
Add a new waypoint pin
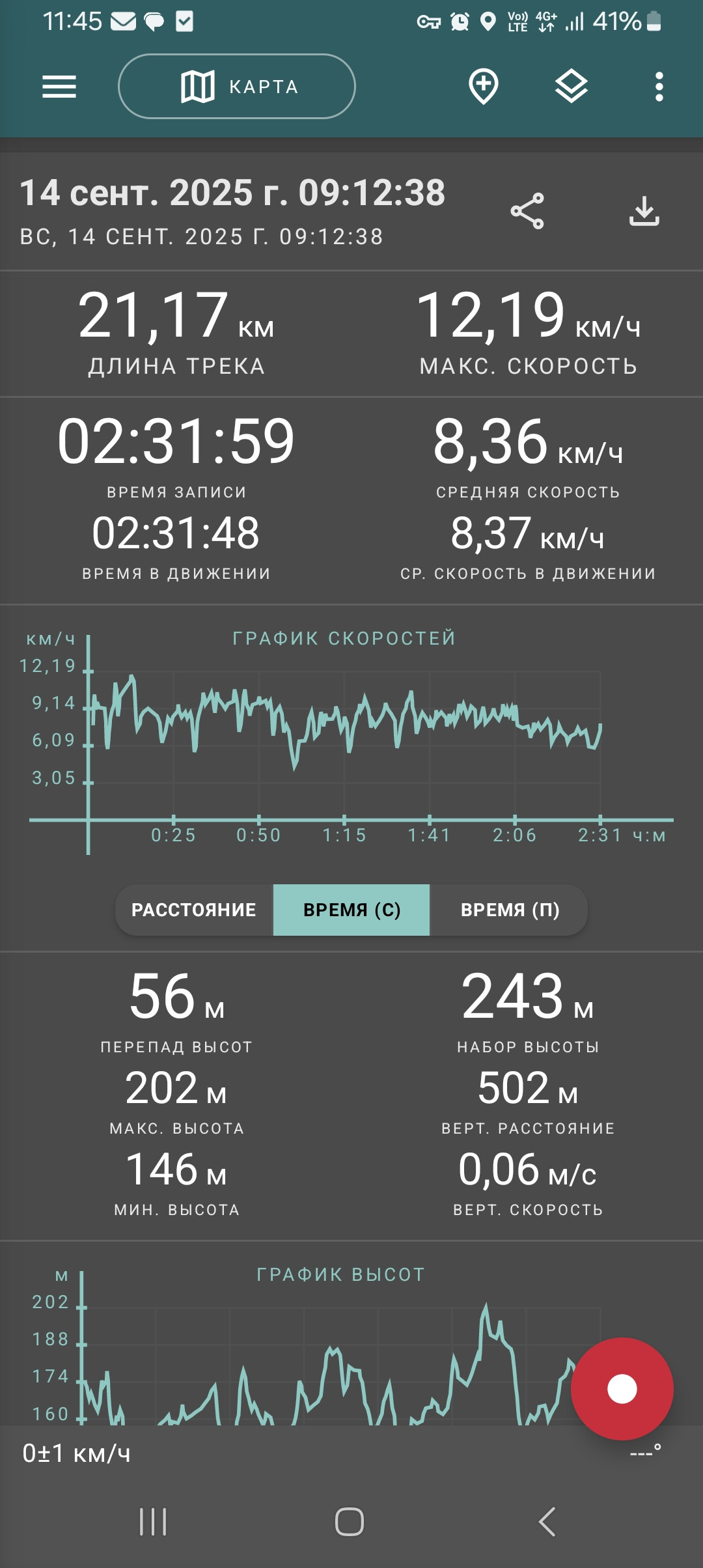(484, 87)
